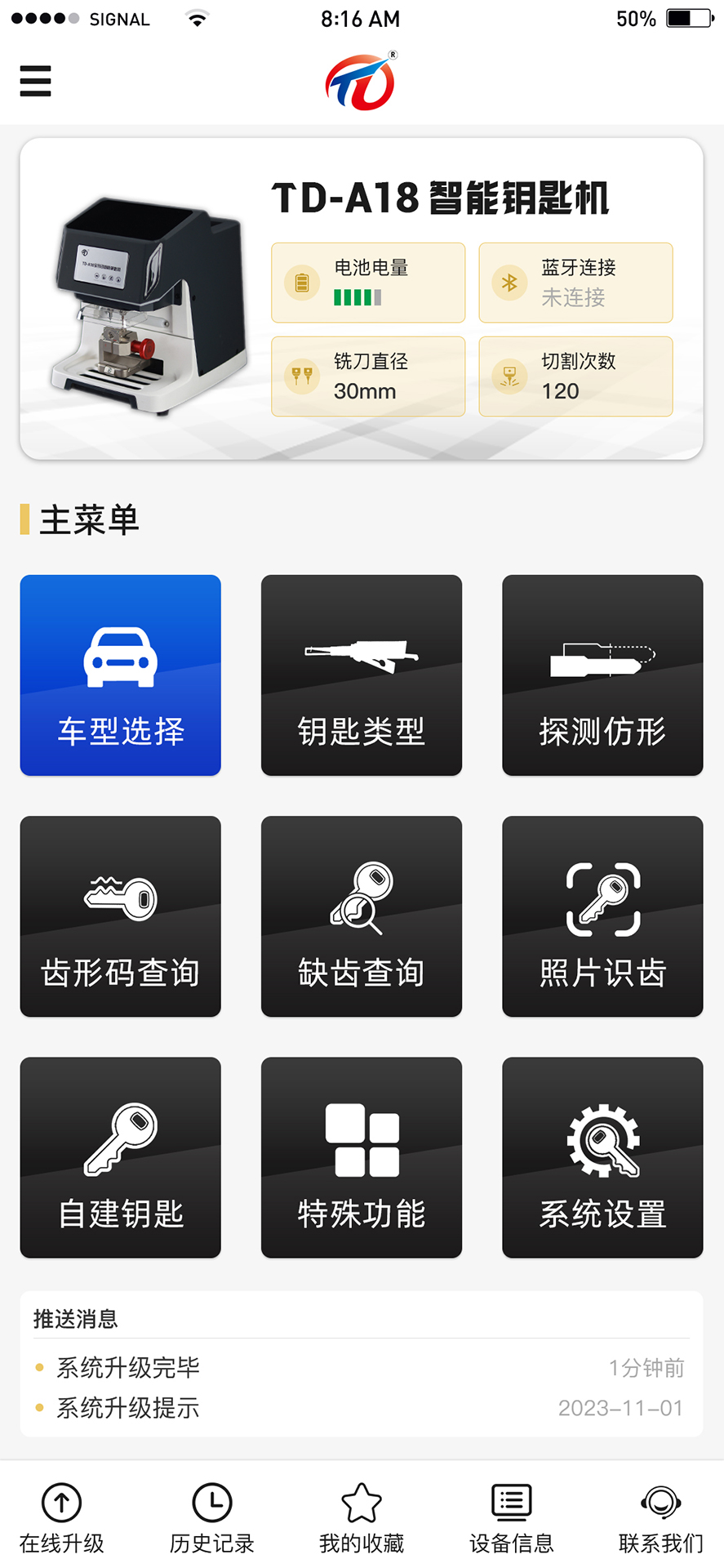Open System Settings (系统设置)
Image resolution: width=724 pixels, height=1568 pixels.
tap(602, 1158)
